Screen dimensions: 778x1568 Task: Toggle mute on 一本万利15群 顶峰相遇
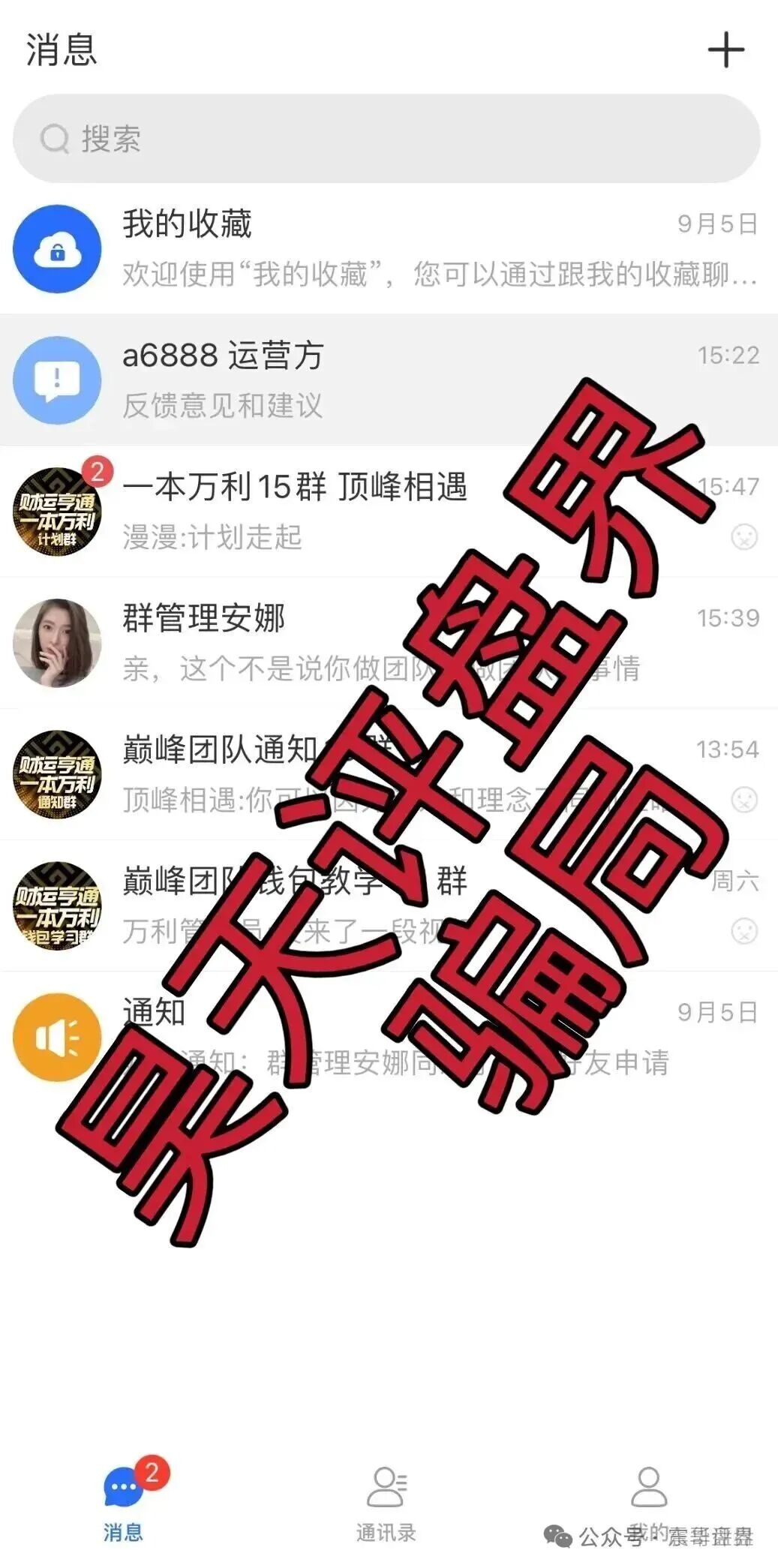click(x=743, y=536)
